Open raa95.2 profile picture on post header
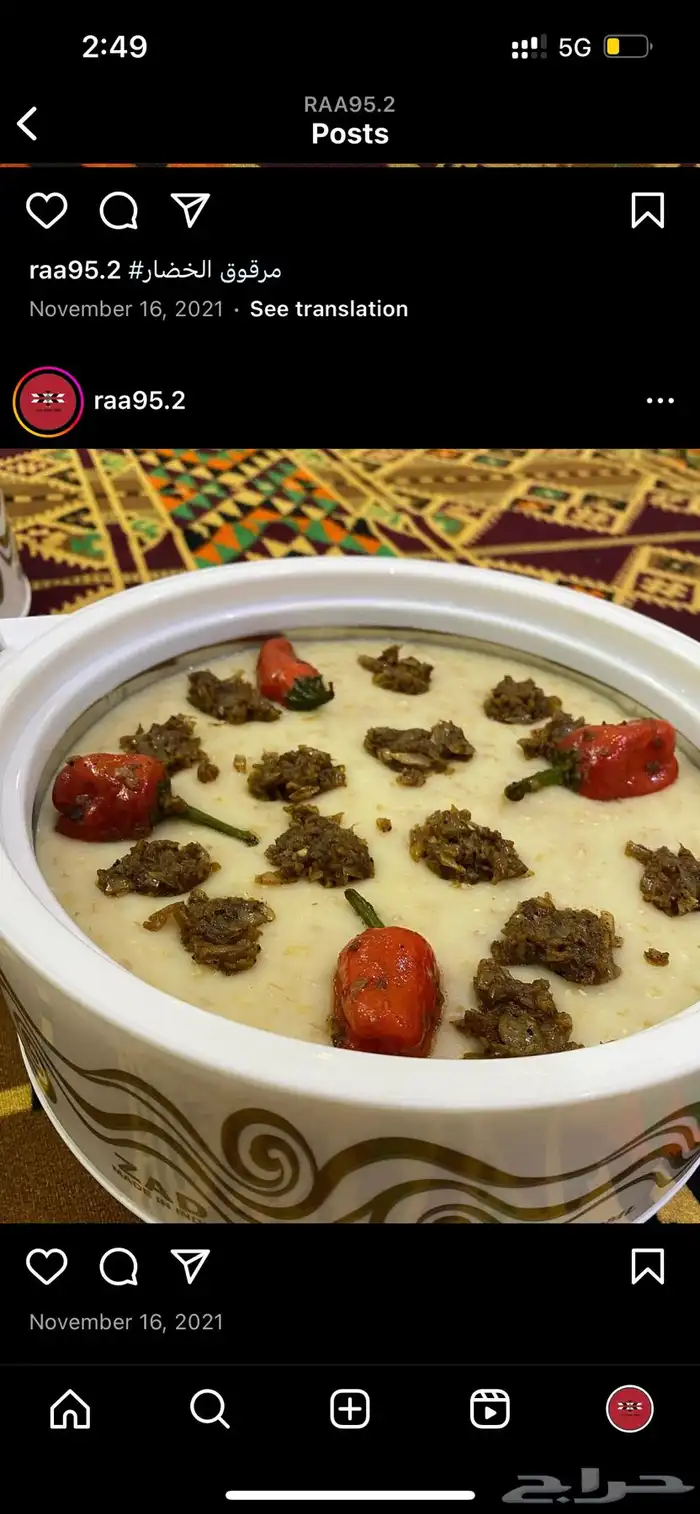 [x=48, y=401]
